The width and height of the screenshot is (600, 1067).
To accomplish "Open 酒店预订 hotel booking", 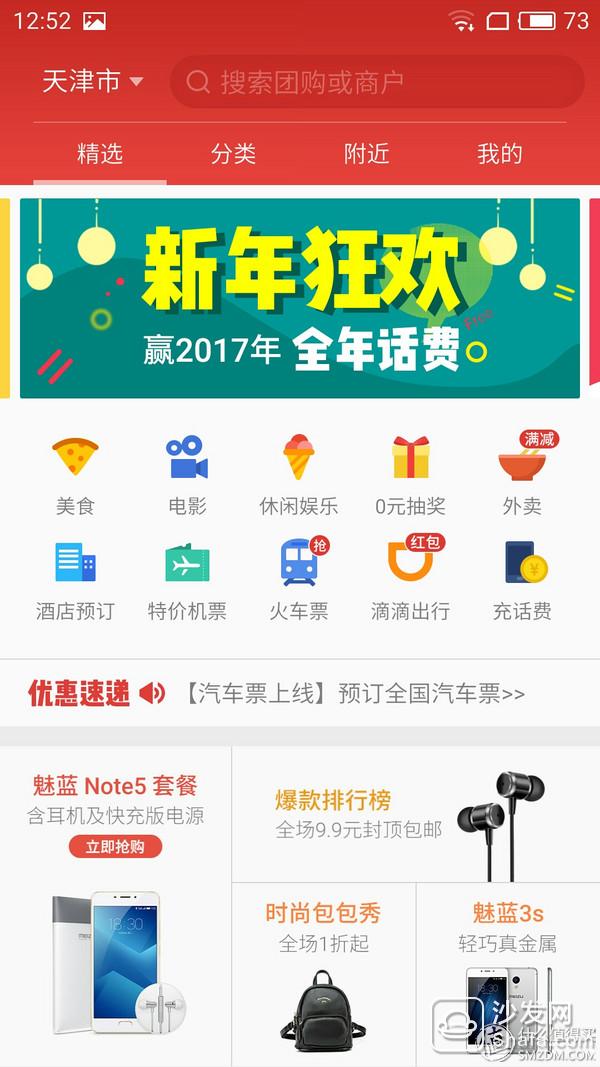I will [x=75, y=580].
